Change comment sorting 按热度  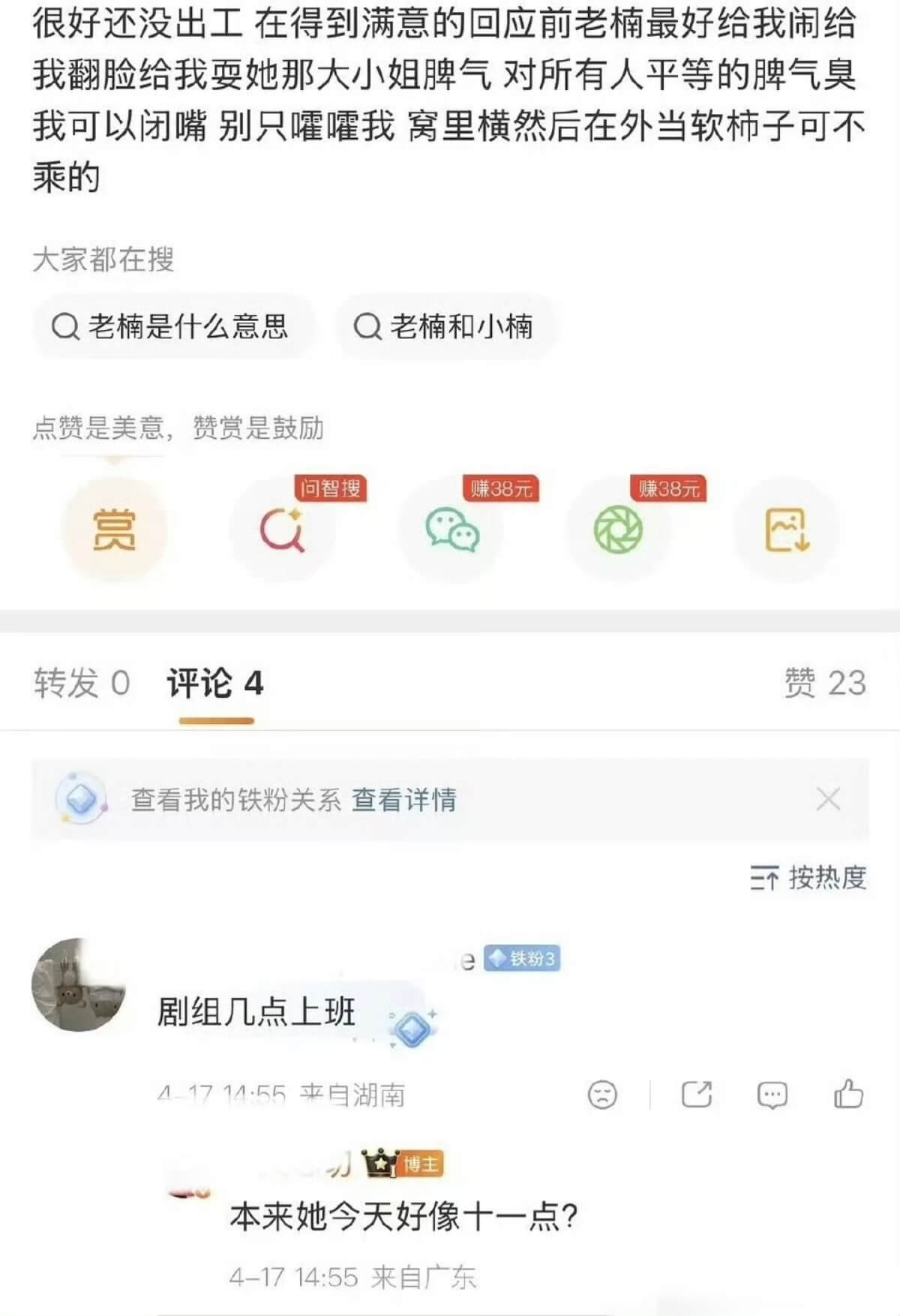[808, 877]
